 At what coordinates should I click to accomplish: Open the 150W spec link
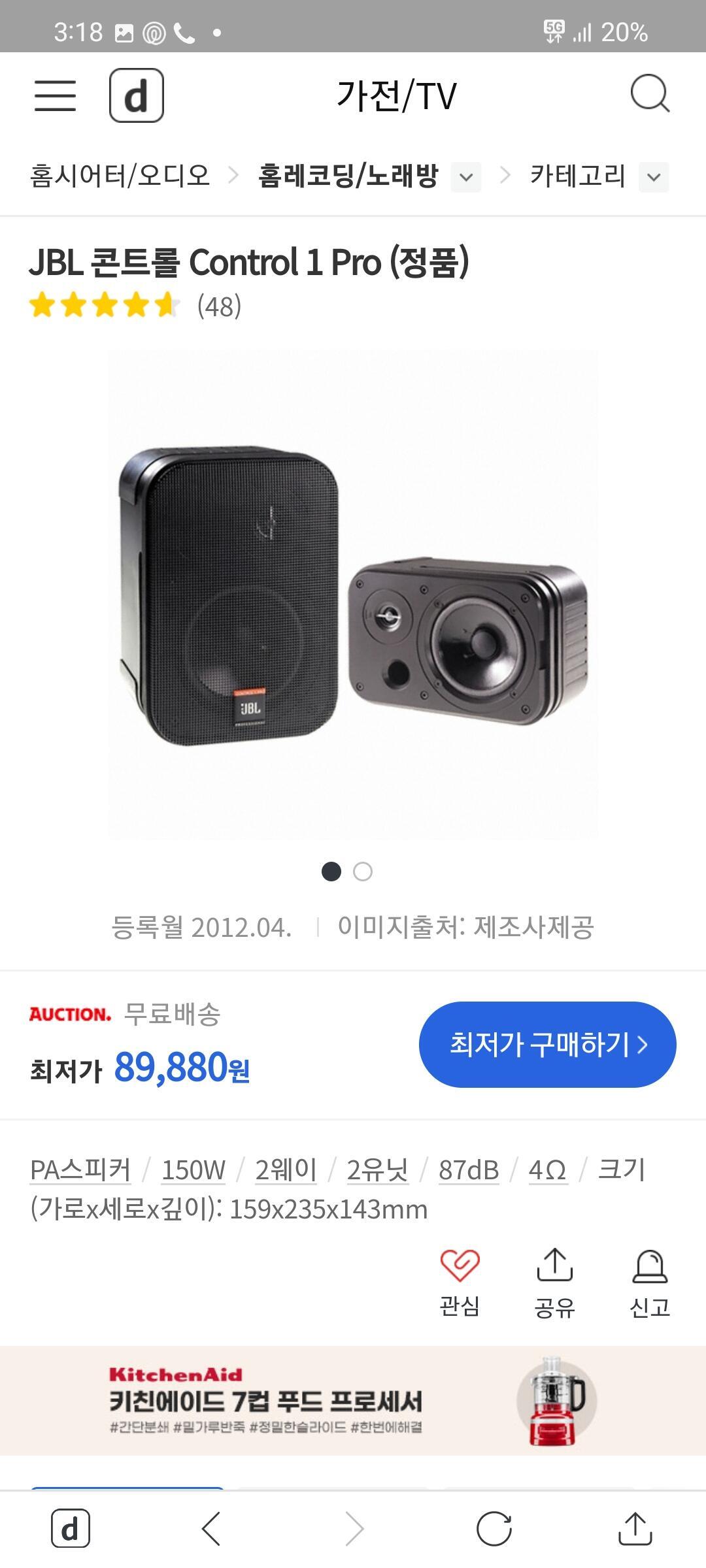click(193, 1169)
